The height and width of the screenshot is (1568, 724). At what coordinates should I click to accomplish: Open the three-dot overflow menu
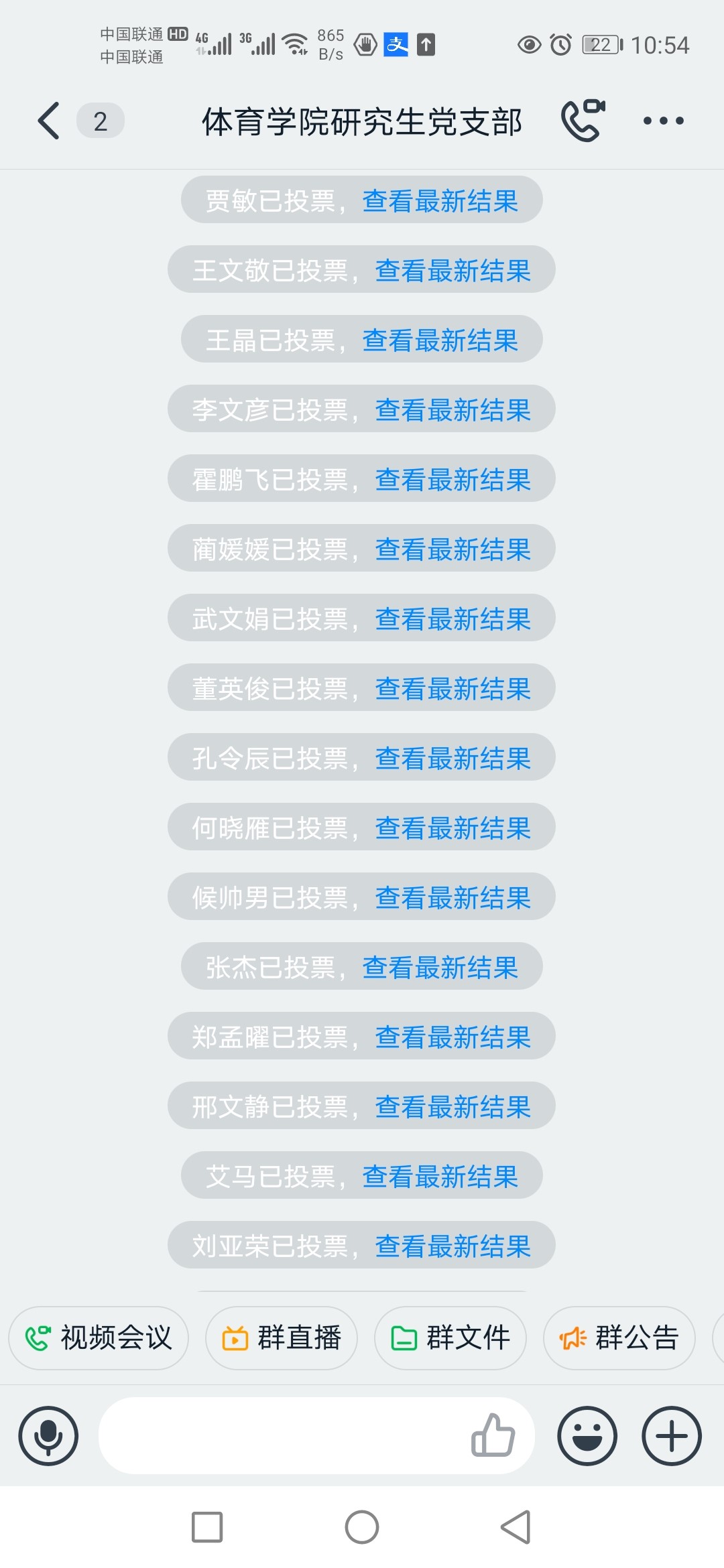663,121
